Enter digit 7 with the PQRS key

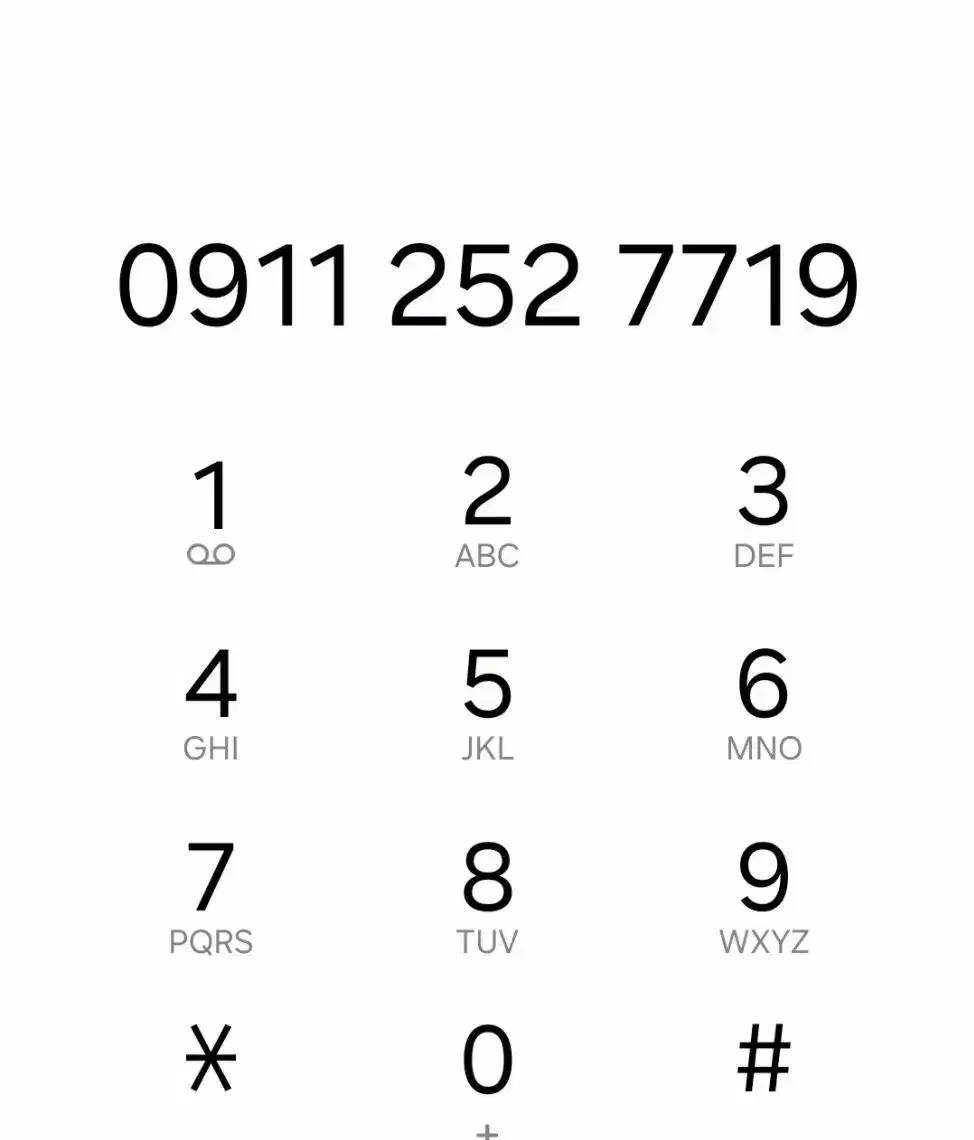[x=211, y=896]
